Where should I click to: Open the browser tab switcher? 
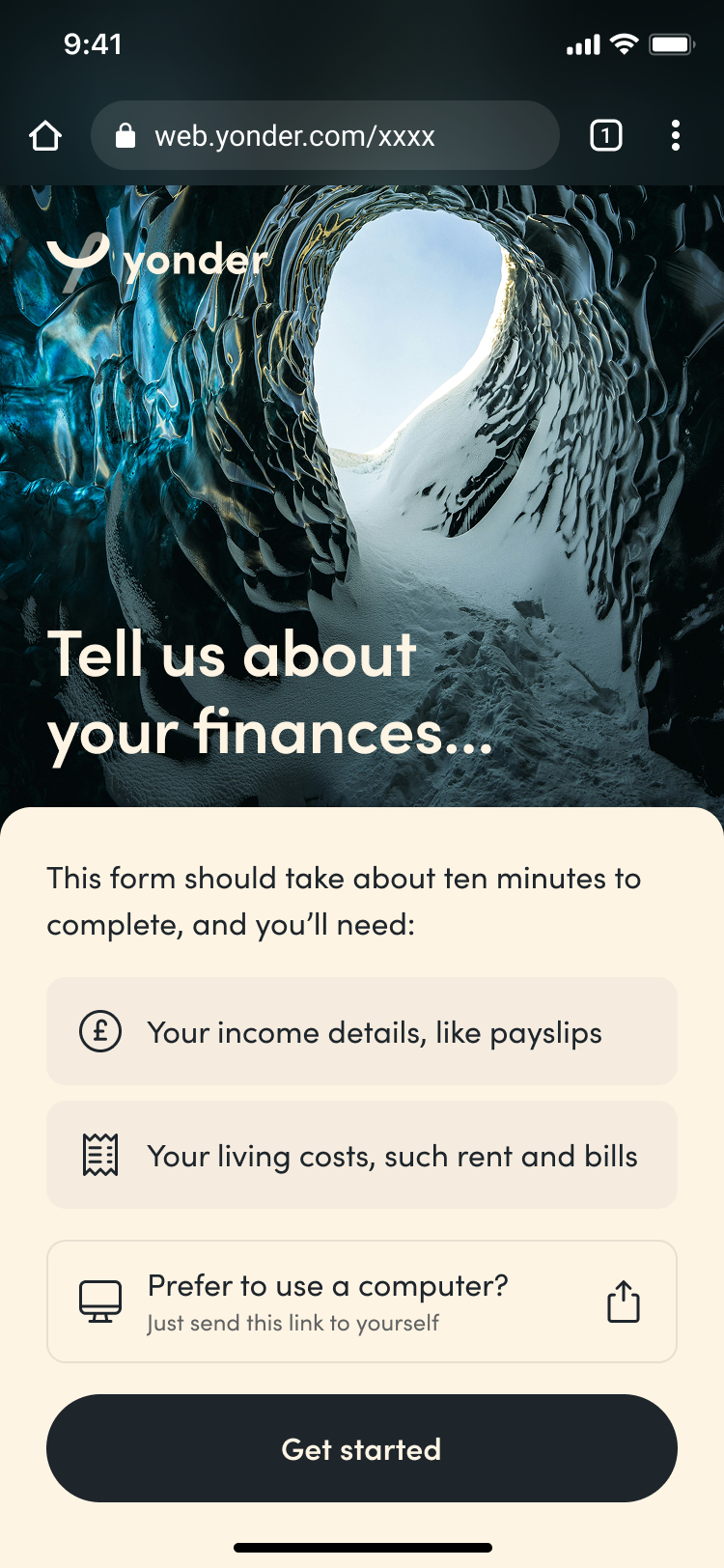click(605, 136)
